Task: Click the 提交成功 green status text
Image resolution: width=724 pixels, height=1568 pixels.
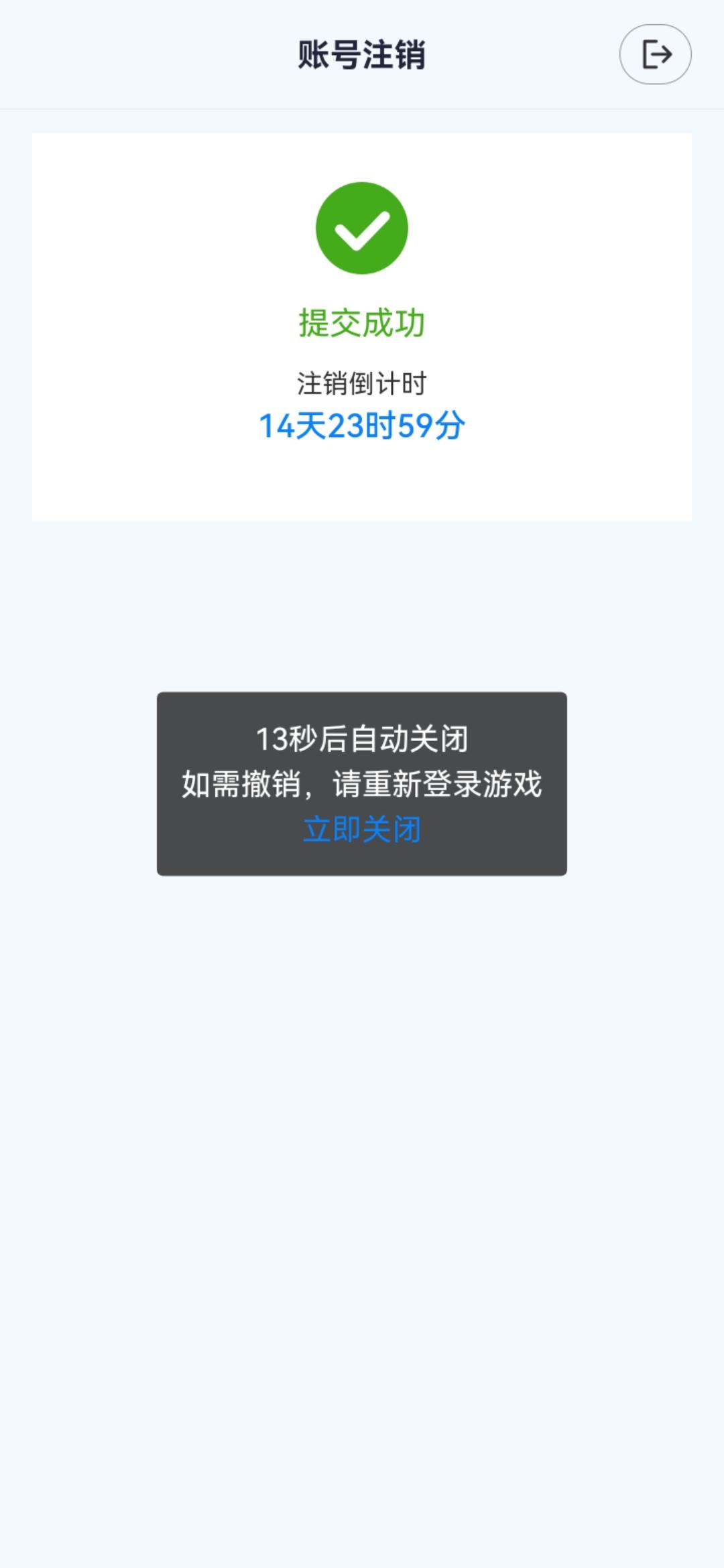Action: pos(361,322)
